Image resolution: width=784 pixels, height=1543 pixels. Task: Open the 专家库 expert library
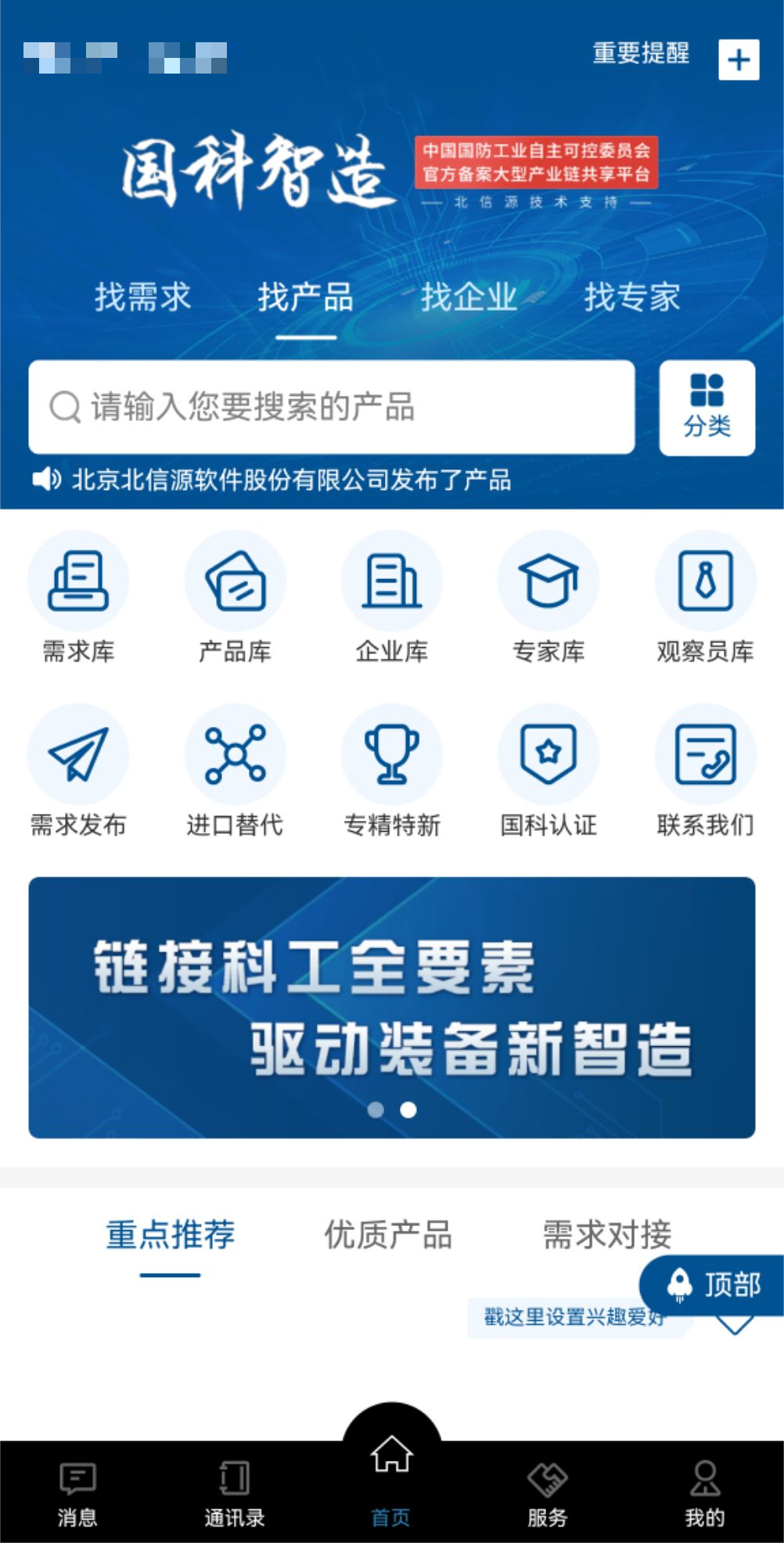pyautogui.click(x=548, y=596)
